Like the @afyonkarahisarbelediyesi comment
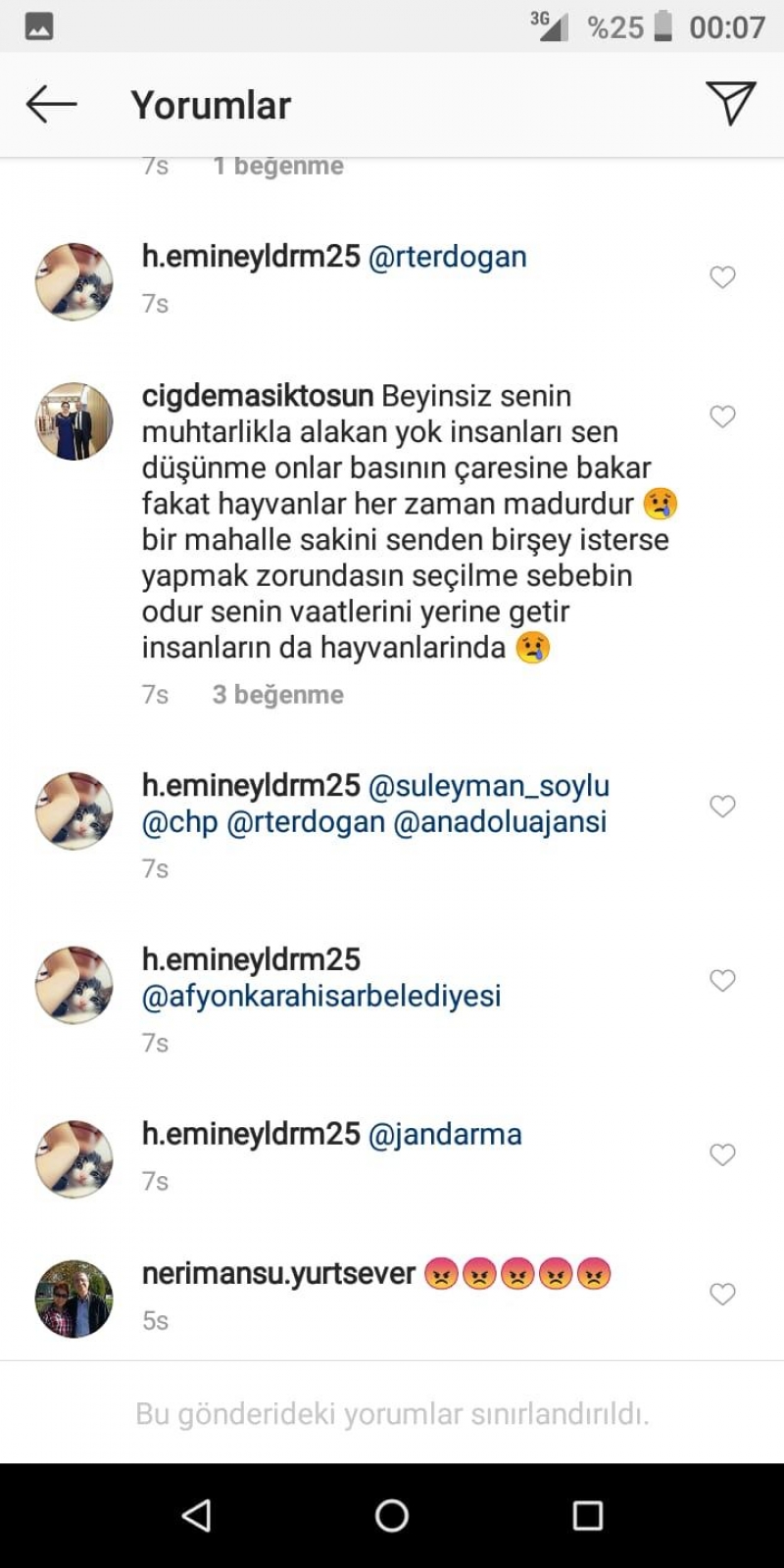Viewport: 784px width, 1568px height. coord(722,981)
